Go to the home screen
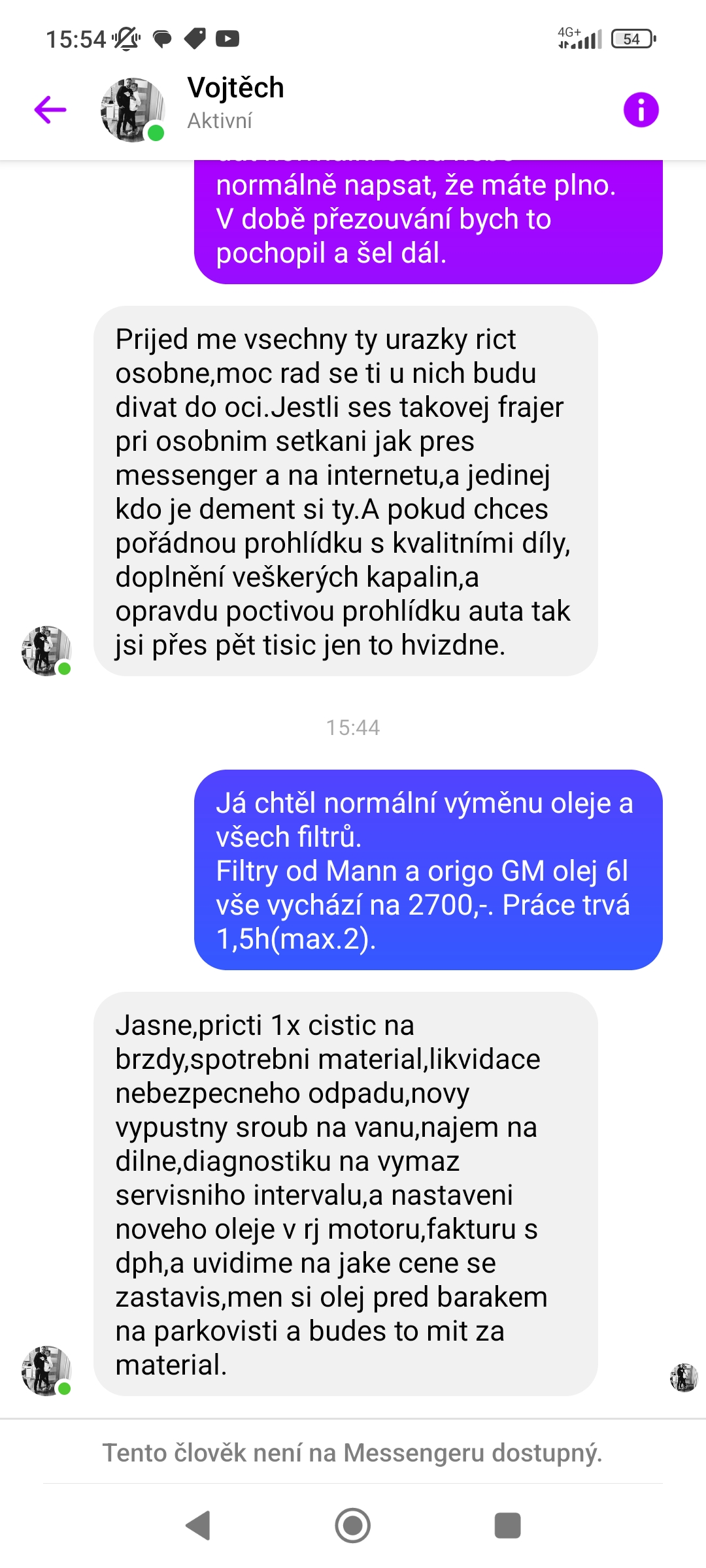This screenshot has width=706, height=1568. (x=352, y=1526)
